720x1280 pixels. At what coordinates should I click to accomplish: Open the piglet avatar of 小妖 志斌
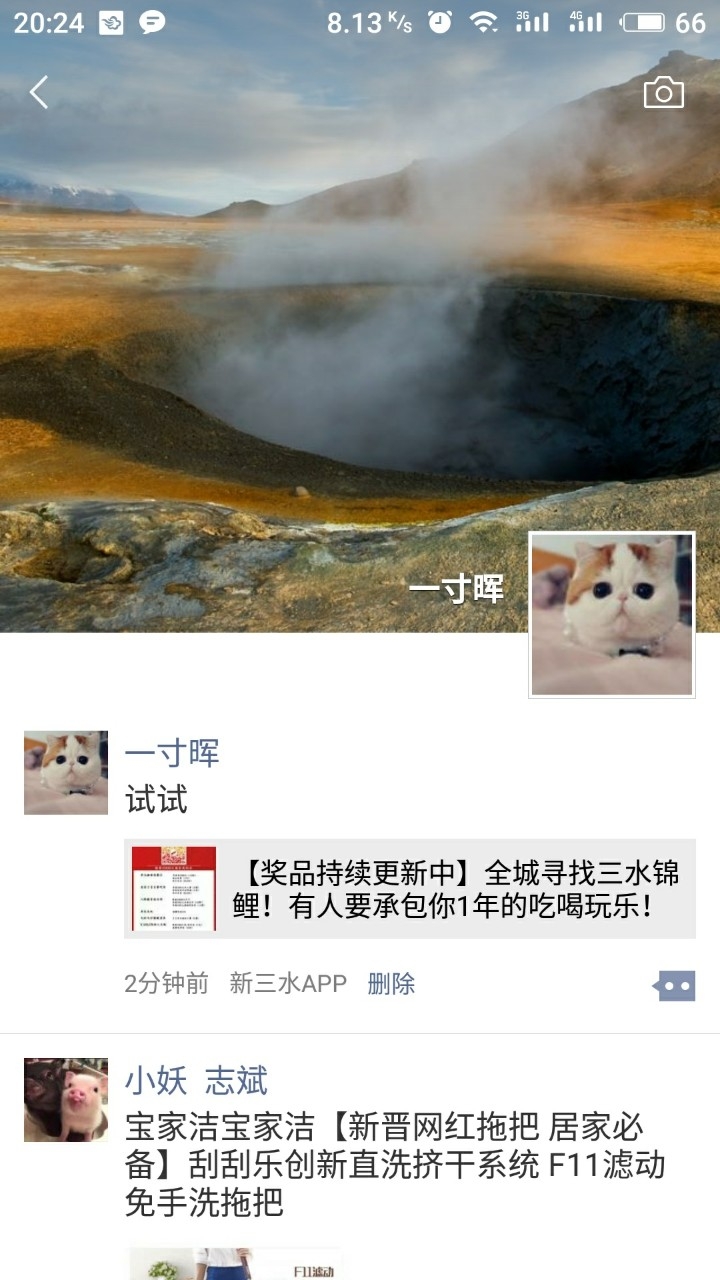pos(66,1100)
